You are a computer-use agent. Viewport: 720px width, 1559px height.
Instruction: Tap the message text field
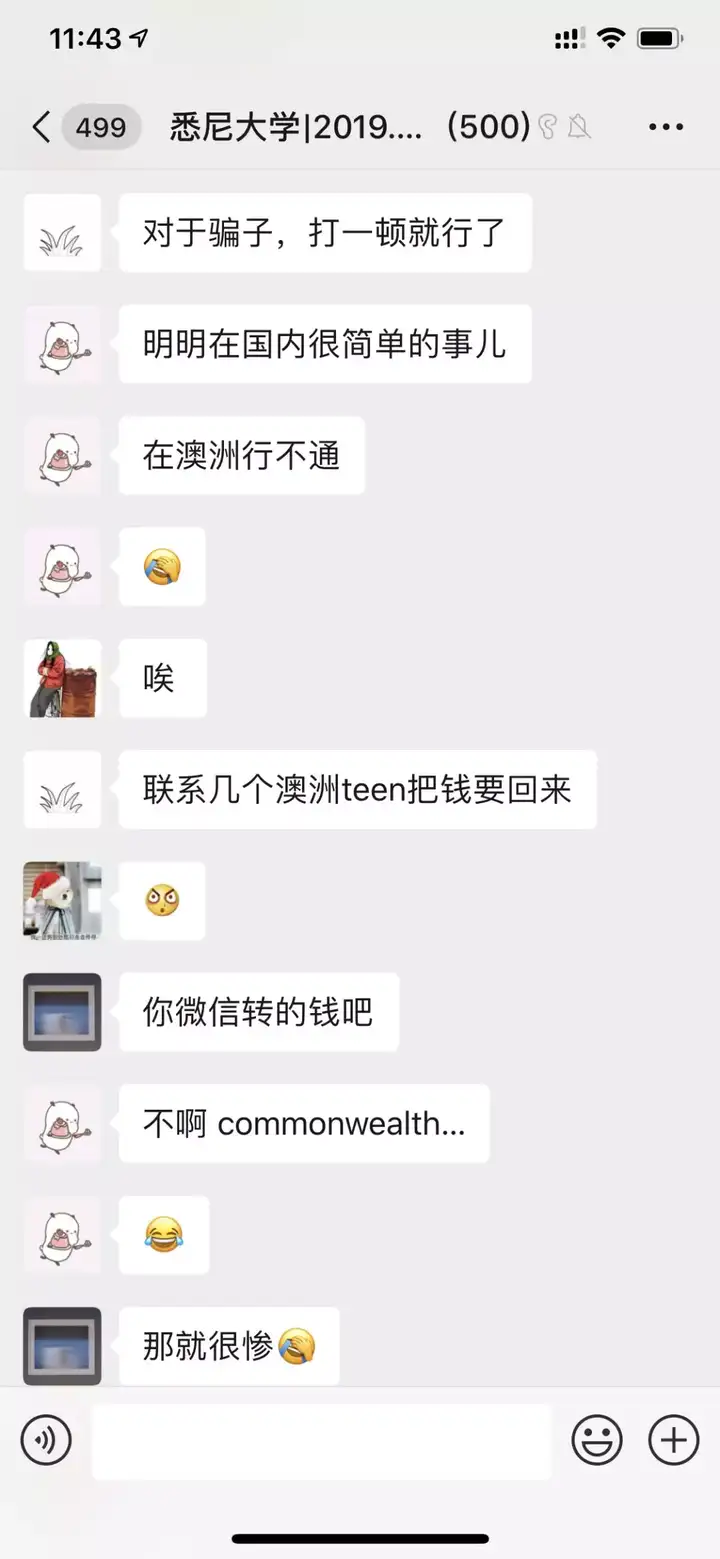click(321, 1441)
